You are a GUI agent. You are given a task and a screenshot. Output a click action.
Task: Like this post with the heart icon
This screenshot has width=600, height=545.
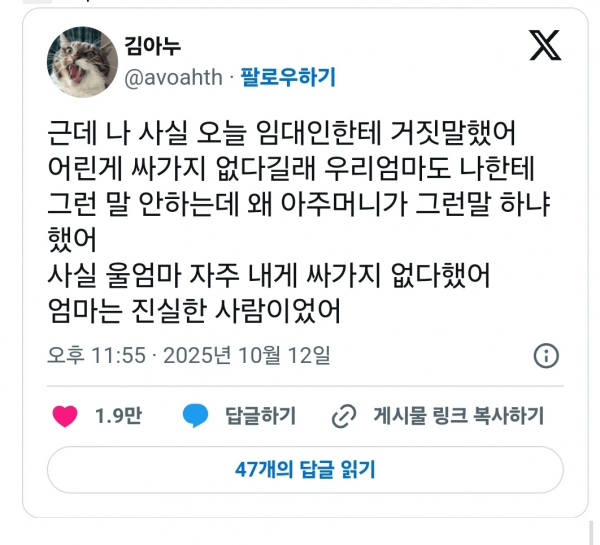pos(65,416)
